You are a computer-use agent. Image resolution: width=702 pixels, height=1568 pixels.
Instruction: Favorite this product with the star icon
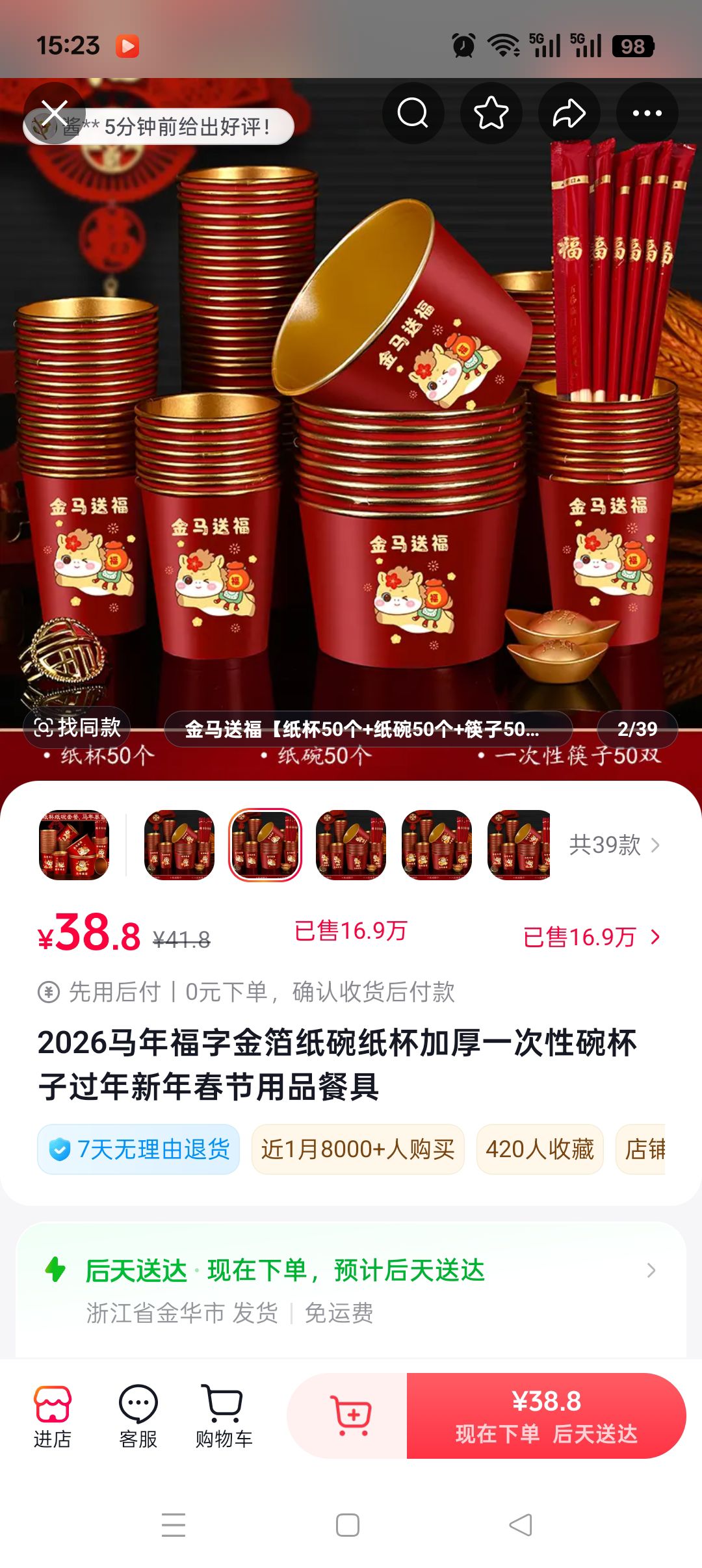click(491, 113)
